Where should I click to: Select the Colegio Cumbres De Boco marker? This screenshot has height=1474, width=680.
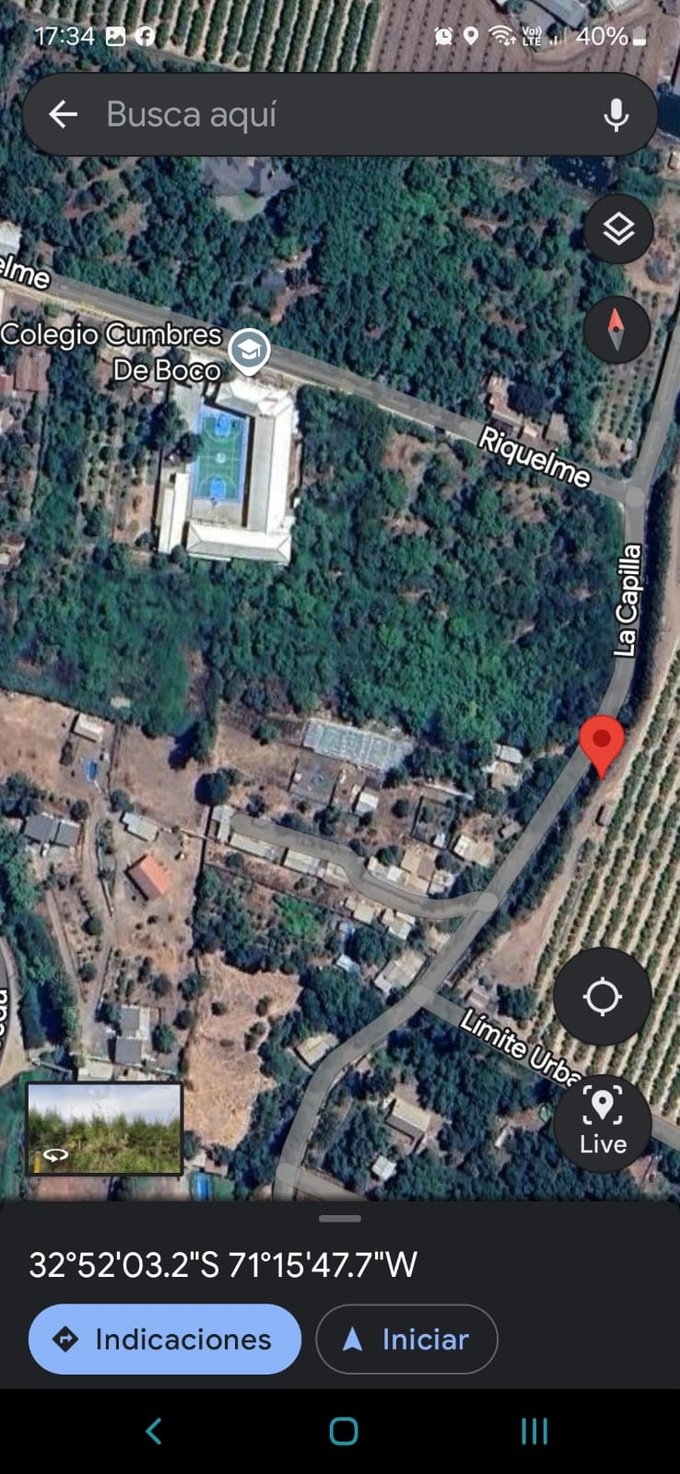[248, 351]
